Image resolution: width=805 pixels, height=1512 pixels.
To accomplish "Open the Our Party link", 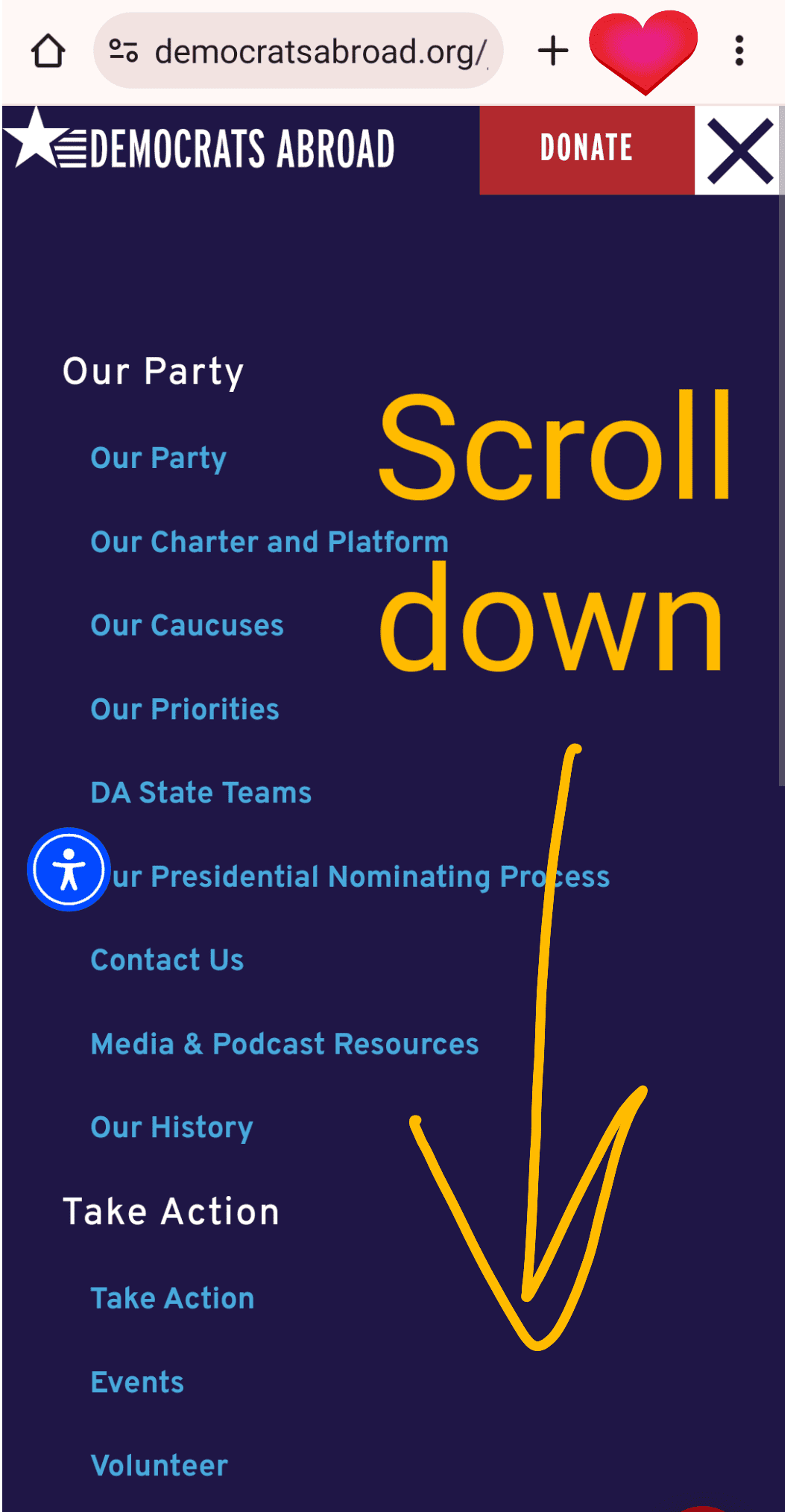I will (158, 458).
